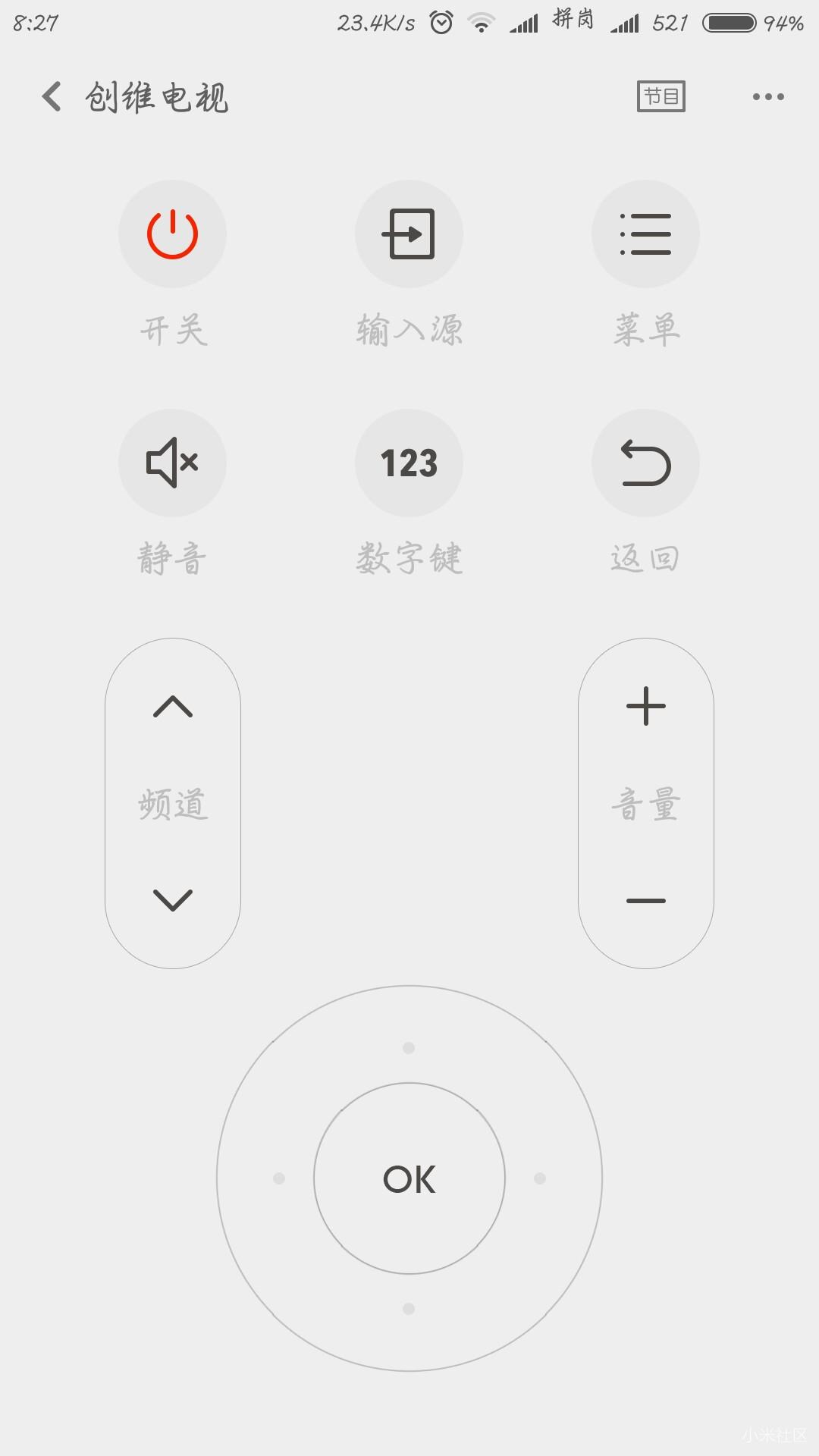Tap the more options ellipsis icon
The width and height of the screenshot is (819, 1456).
tap(767, 96)
